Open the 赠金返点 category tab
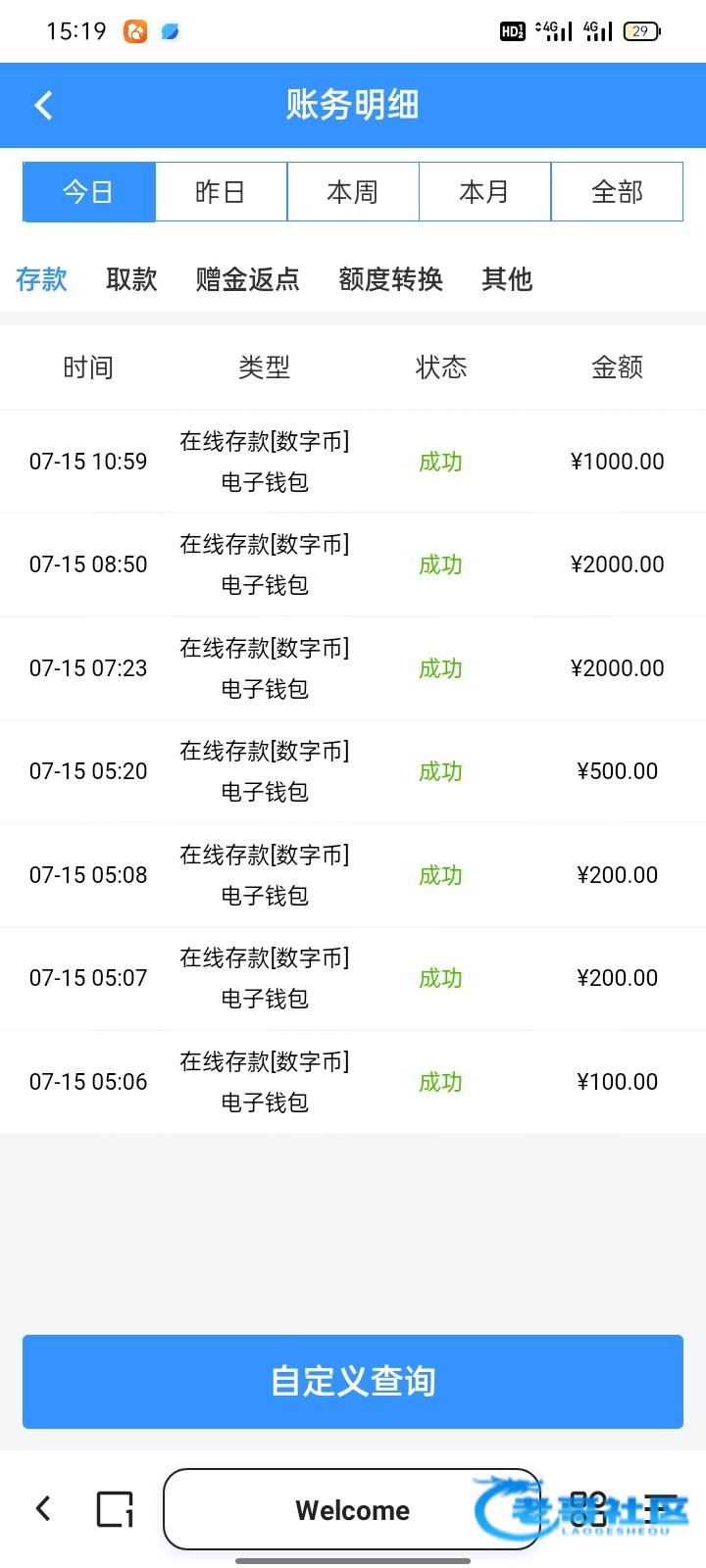Image resolution: width=706 pixels, height=1568 pixels. pos(247,279)
